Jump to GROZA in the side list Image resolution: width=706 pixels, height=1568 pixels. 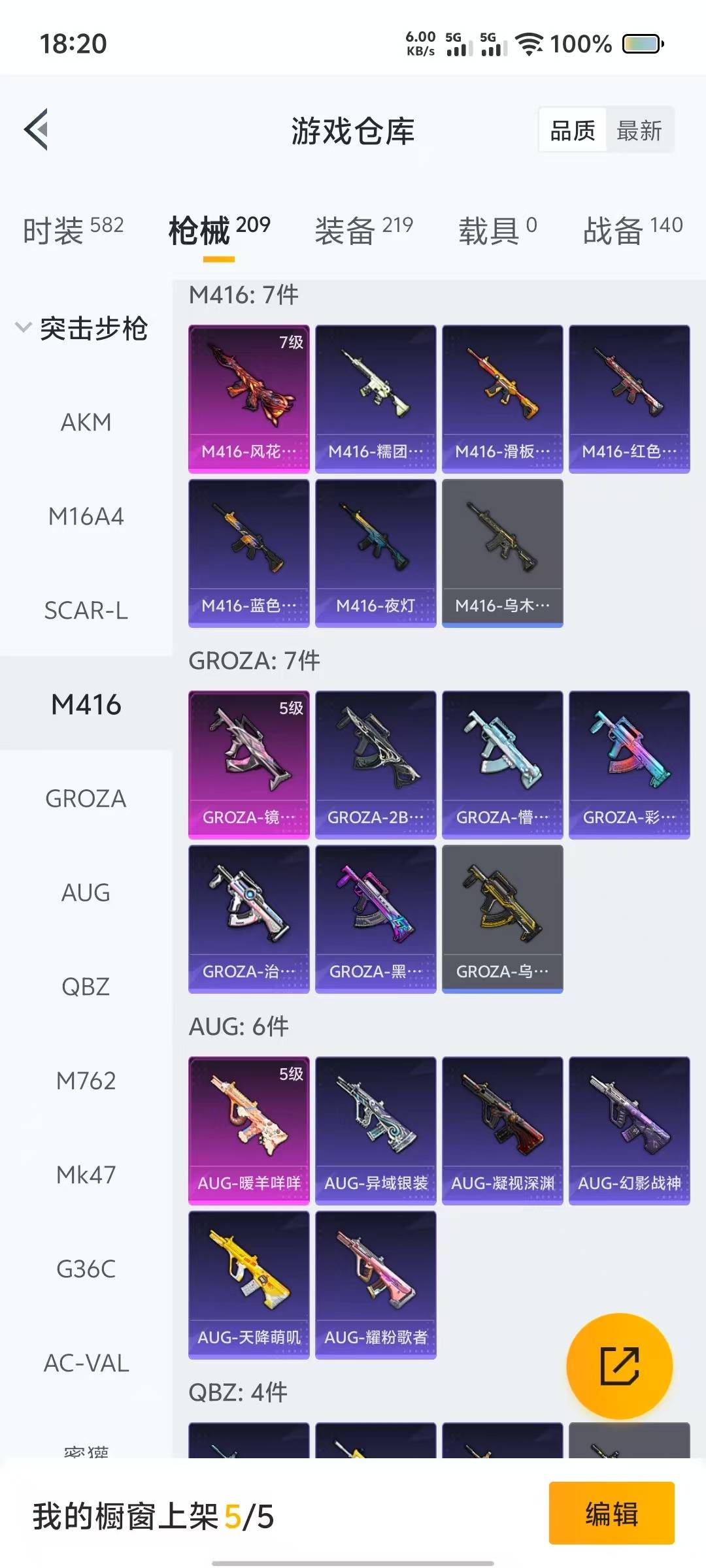click(x=86, y=798)
